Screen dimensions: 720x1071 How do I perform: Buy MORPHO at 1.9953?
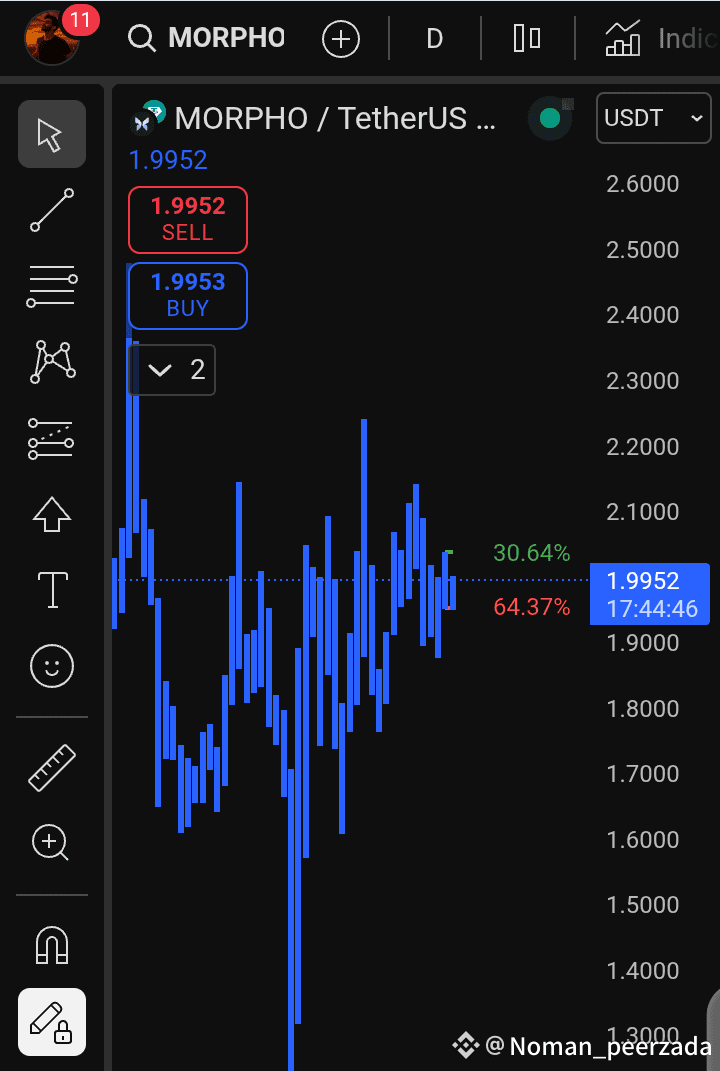(188, 295)
